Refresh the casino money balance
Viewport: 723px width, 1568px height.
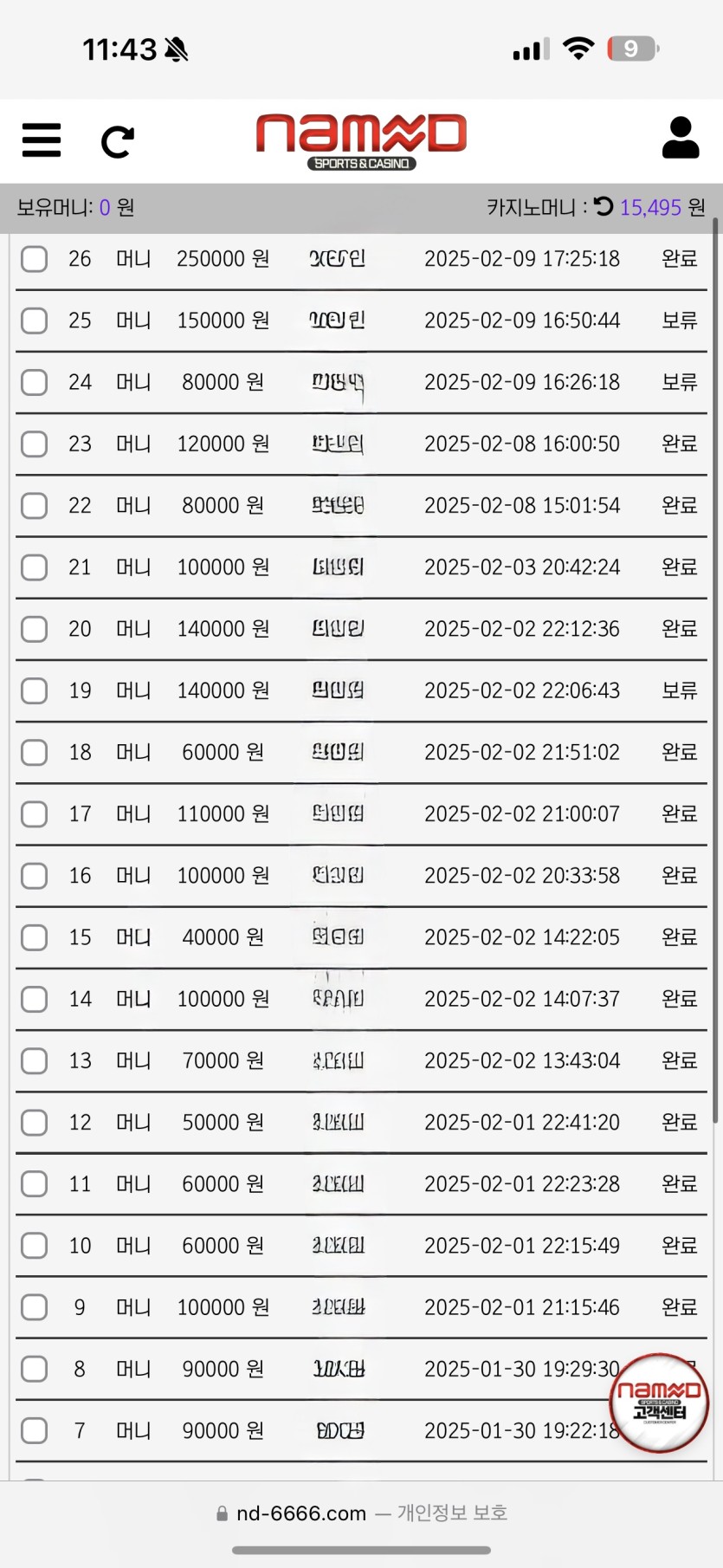604,206
